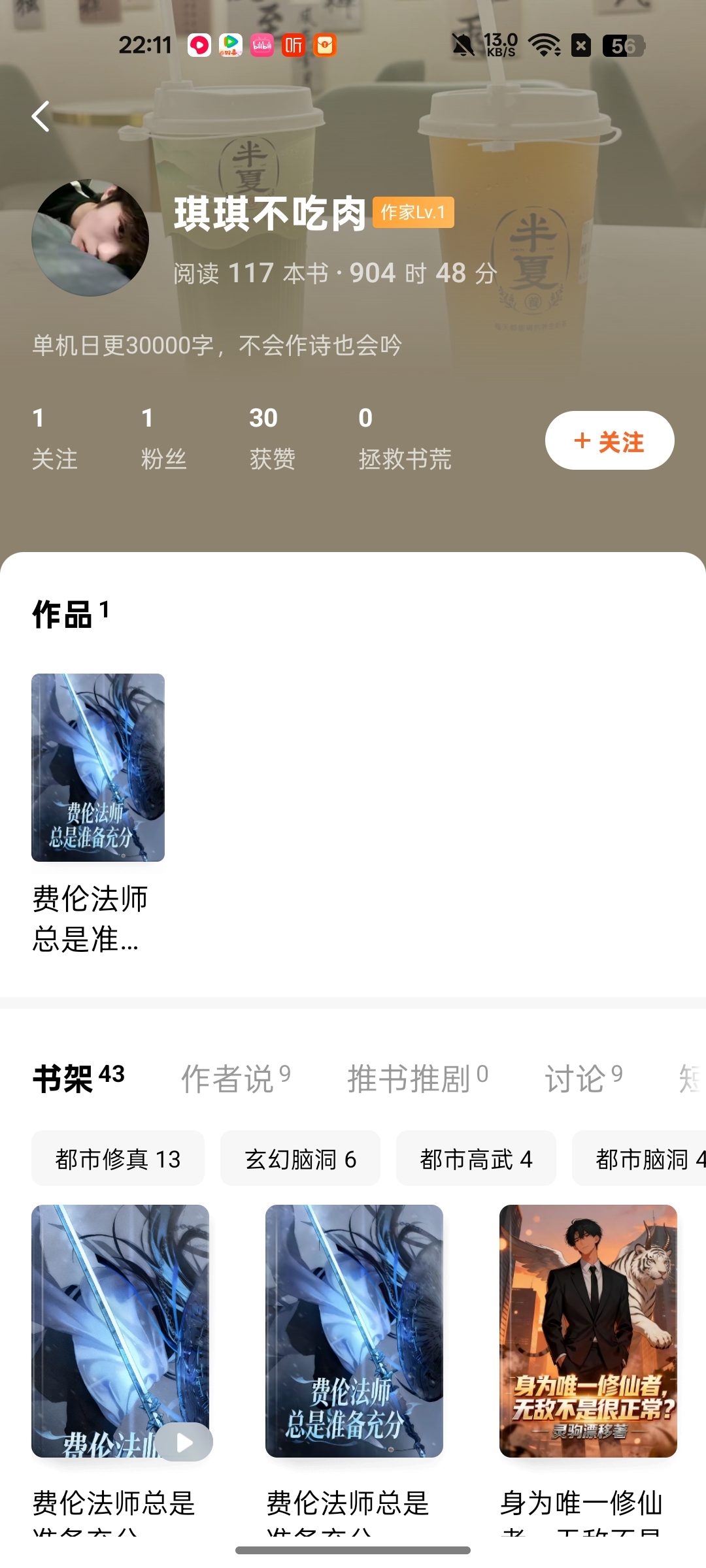Open the book under 作品
The image size is (706, 1568).
98,768
